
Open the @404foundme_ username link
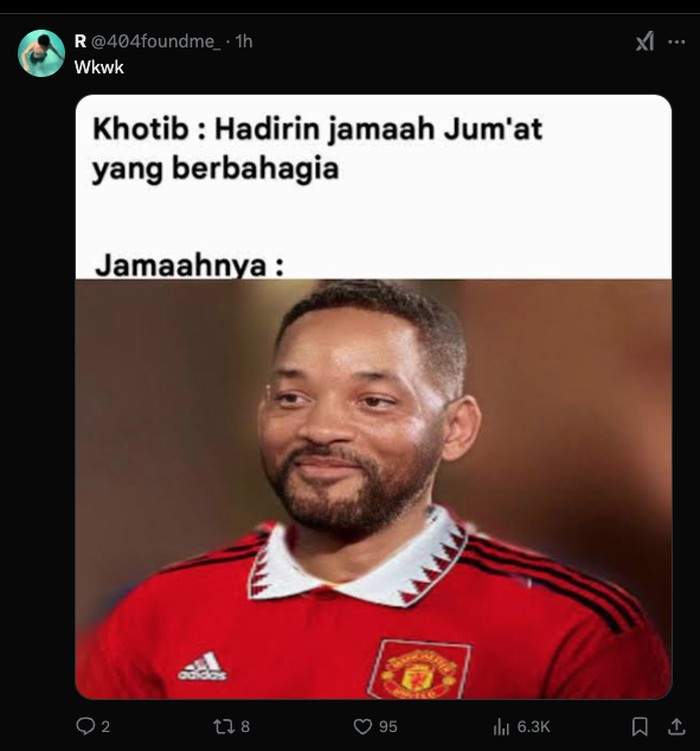[156, 41]
